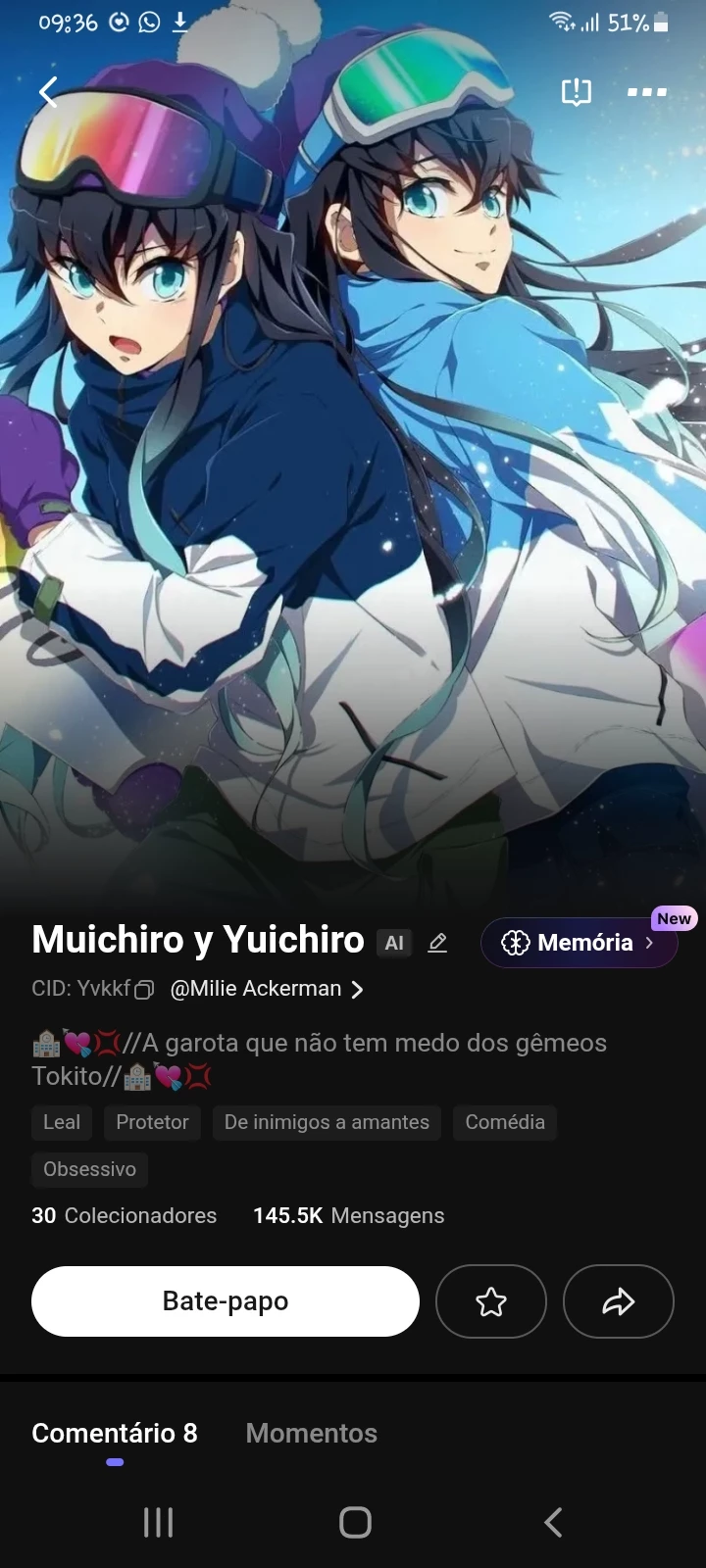The image size is (706, 1568).
Task: Go back using the top-left arrow
Action: tap(48, 91)
